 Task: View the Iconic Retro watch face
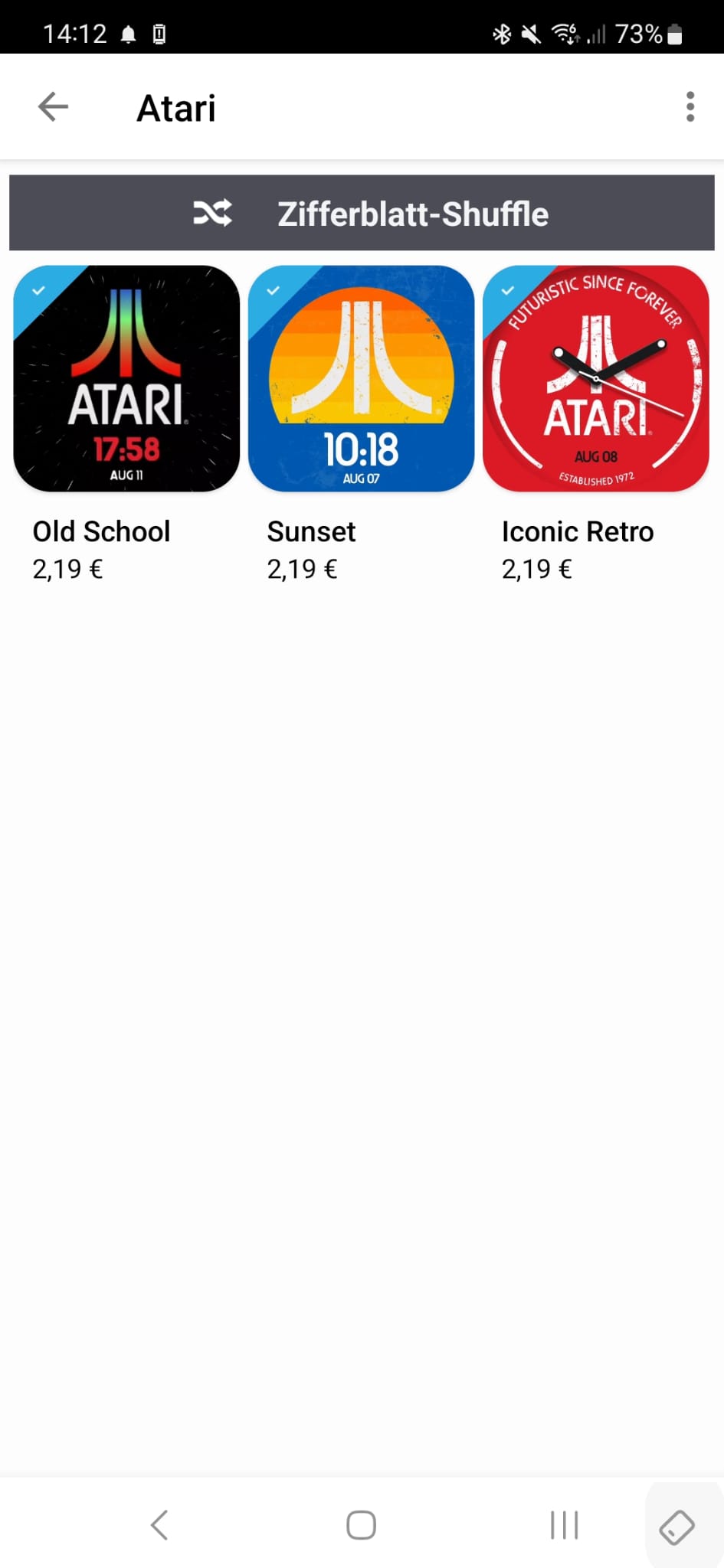click(595, 379)
